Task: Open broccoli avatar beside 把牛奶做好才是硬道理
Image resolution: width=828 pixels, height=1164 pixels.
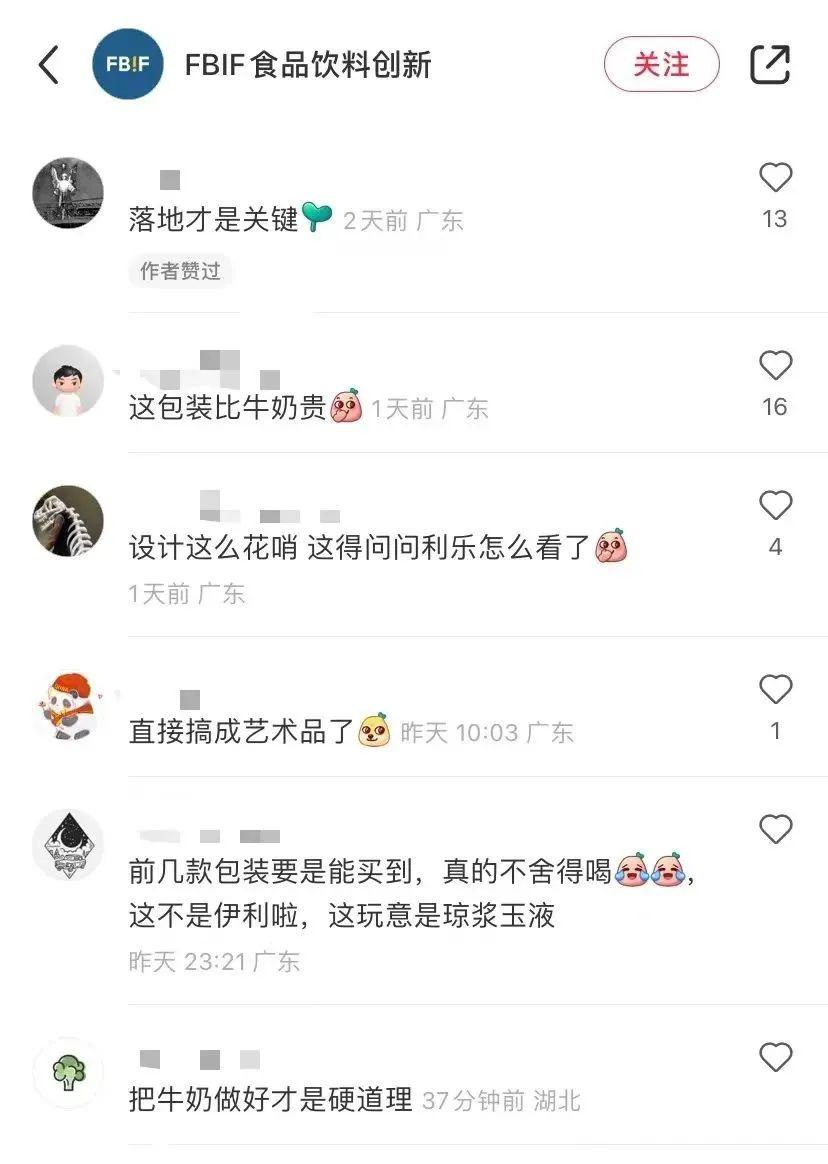Action: point(68,1073)
